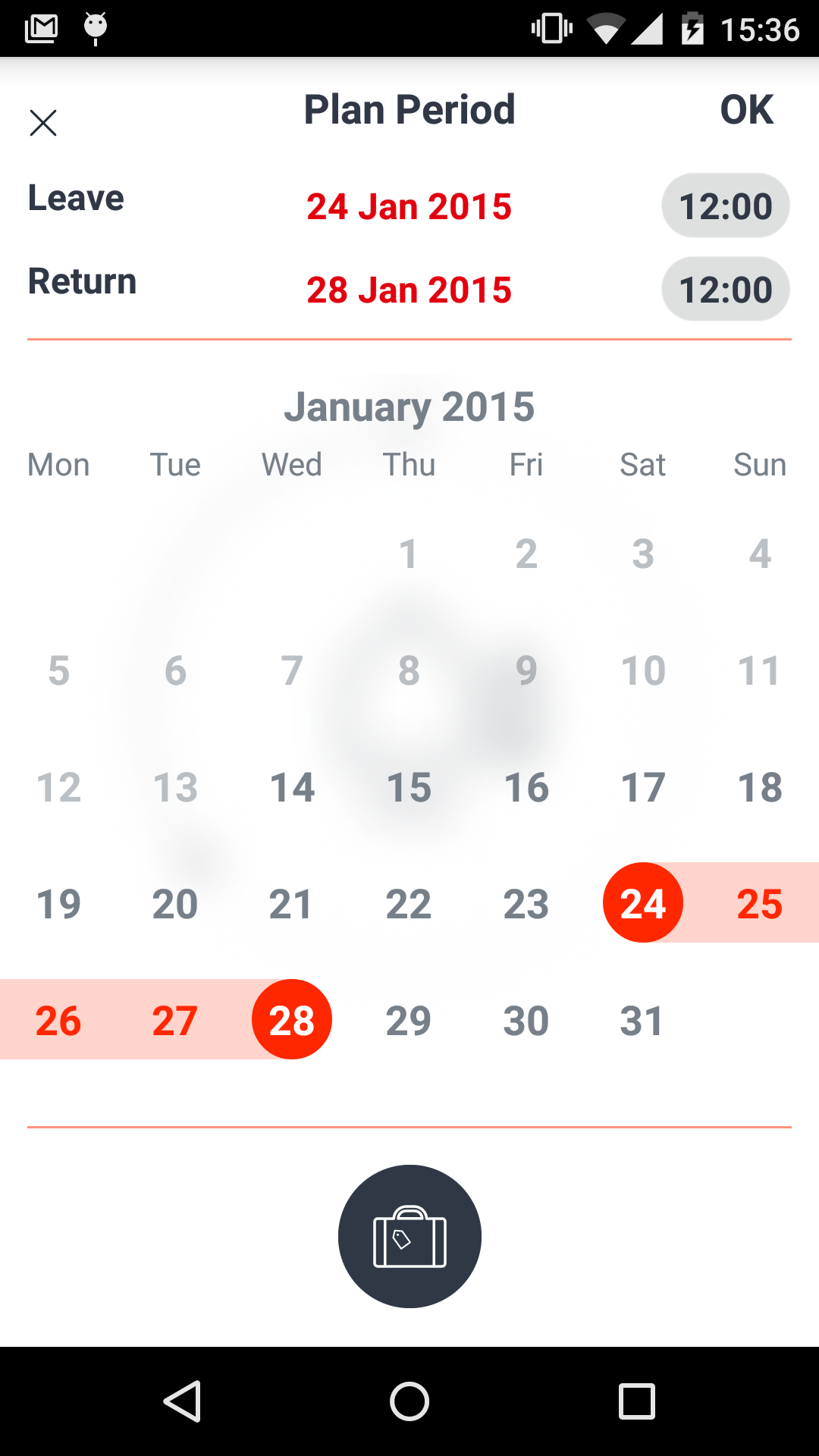Change the Leave time 12:00
The width and height of the screenshot is (819, 1456).
[x=725, y=206]
